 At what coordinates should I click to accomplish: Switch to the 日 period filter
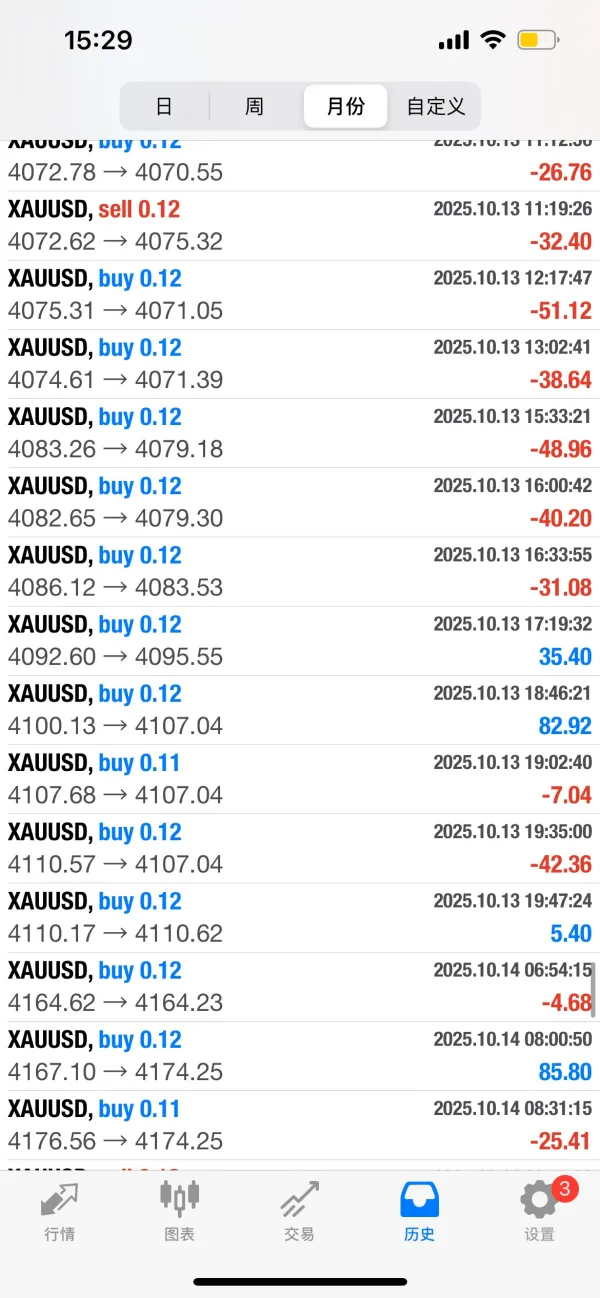164,106
